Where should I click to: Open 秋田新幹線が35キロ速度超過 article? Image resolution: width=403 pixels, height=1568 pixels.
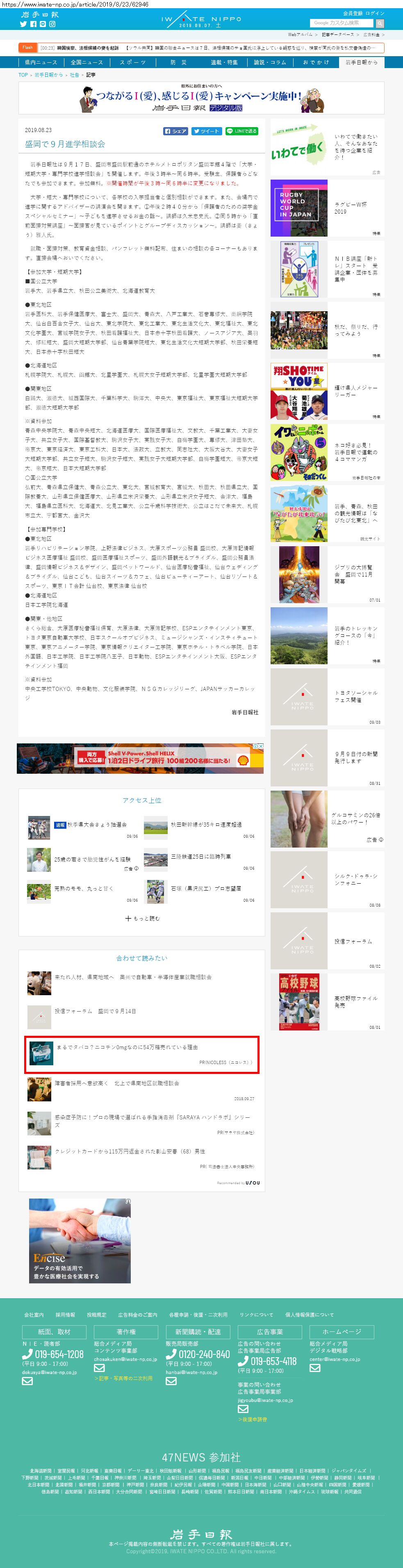pyautogui.click(x=206, y=824)
